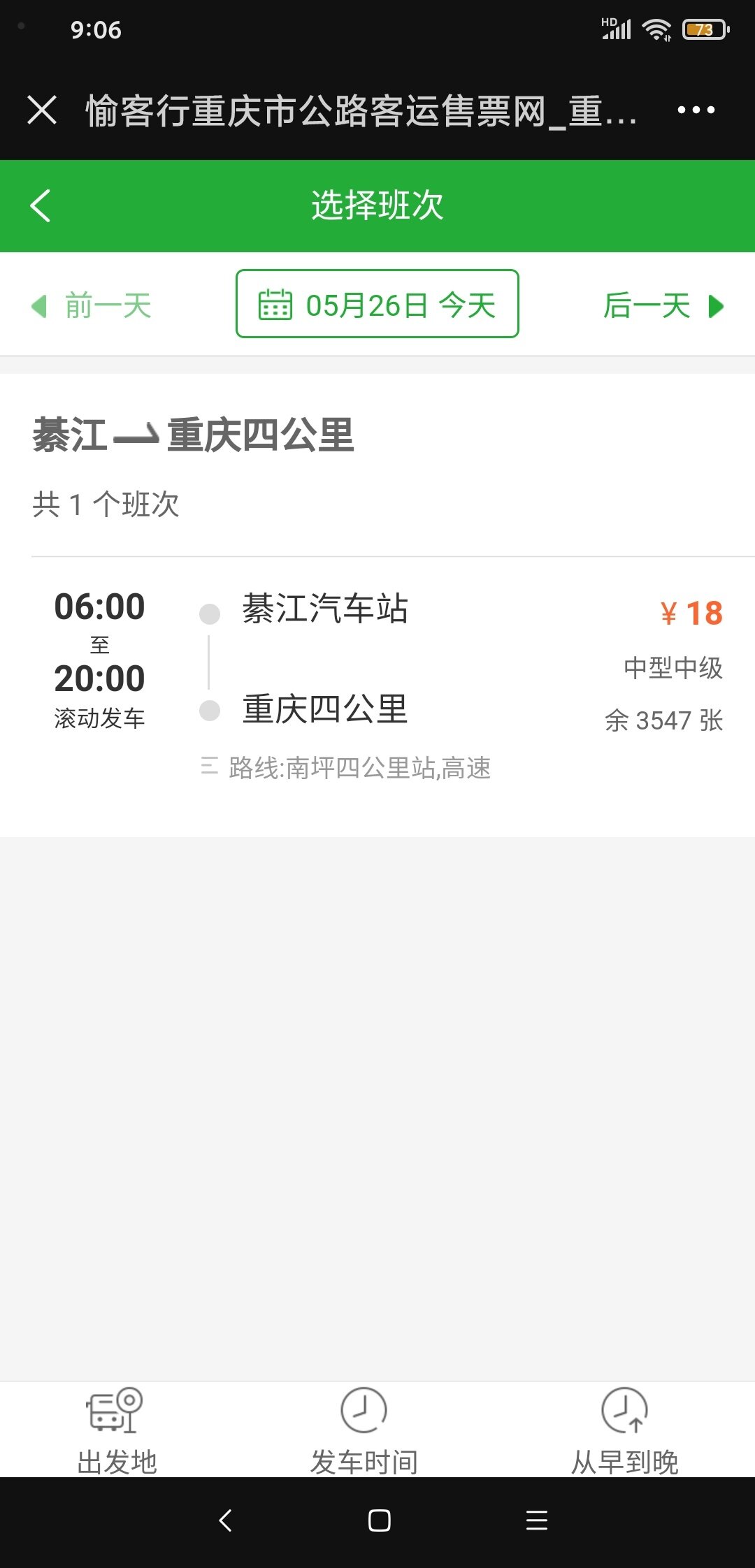Switch to next day 后一天
The width and height of the screenshot is (755, 1568).
coord(663,306)
